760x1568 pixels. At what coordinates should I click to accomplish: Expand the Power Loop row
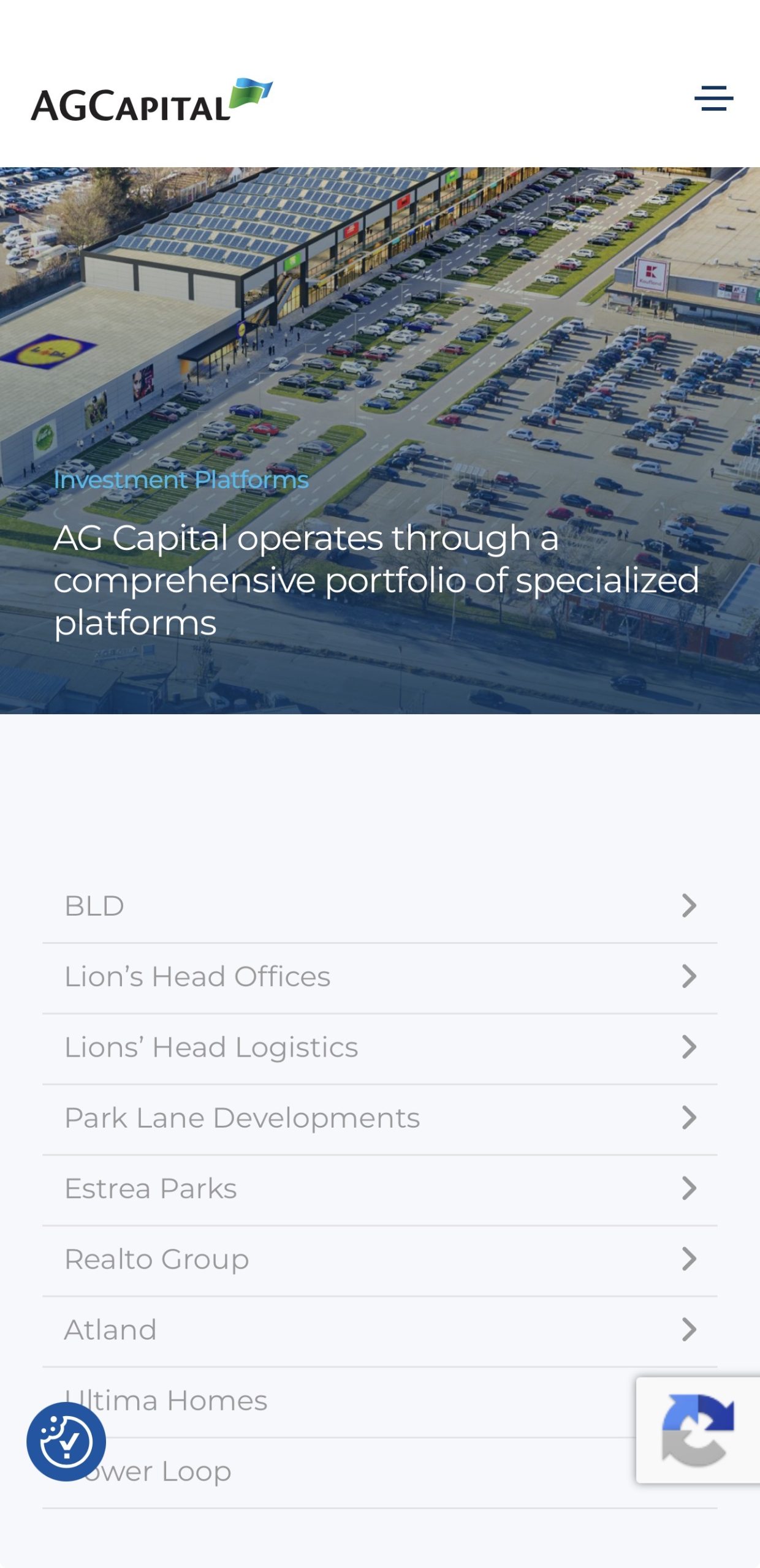click(380, 1472)
